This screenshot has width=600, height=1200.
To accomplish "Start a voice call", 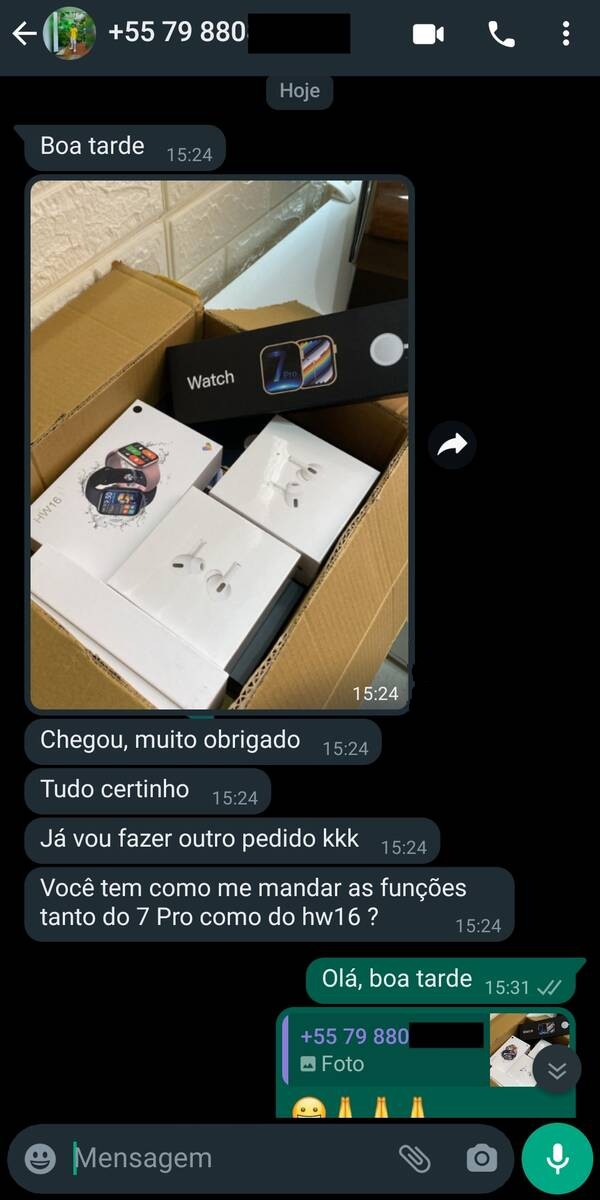I will 501,34.
